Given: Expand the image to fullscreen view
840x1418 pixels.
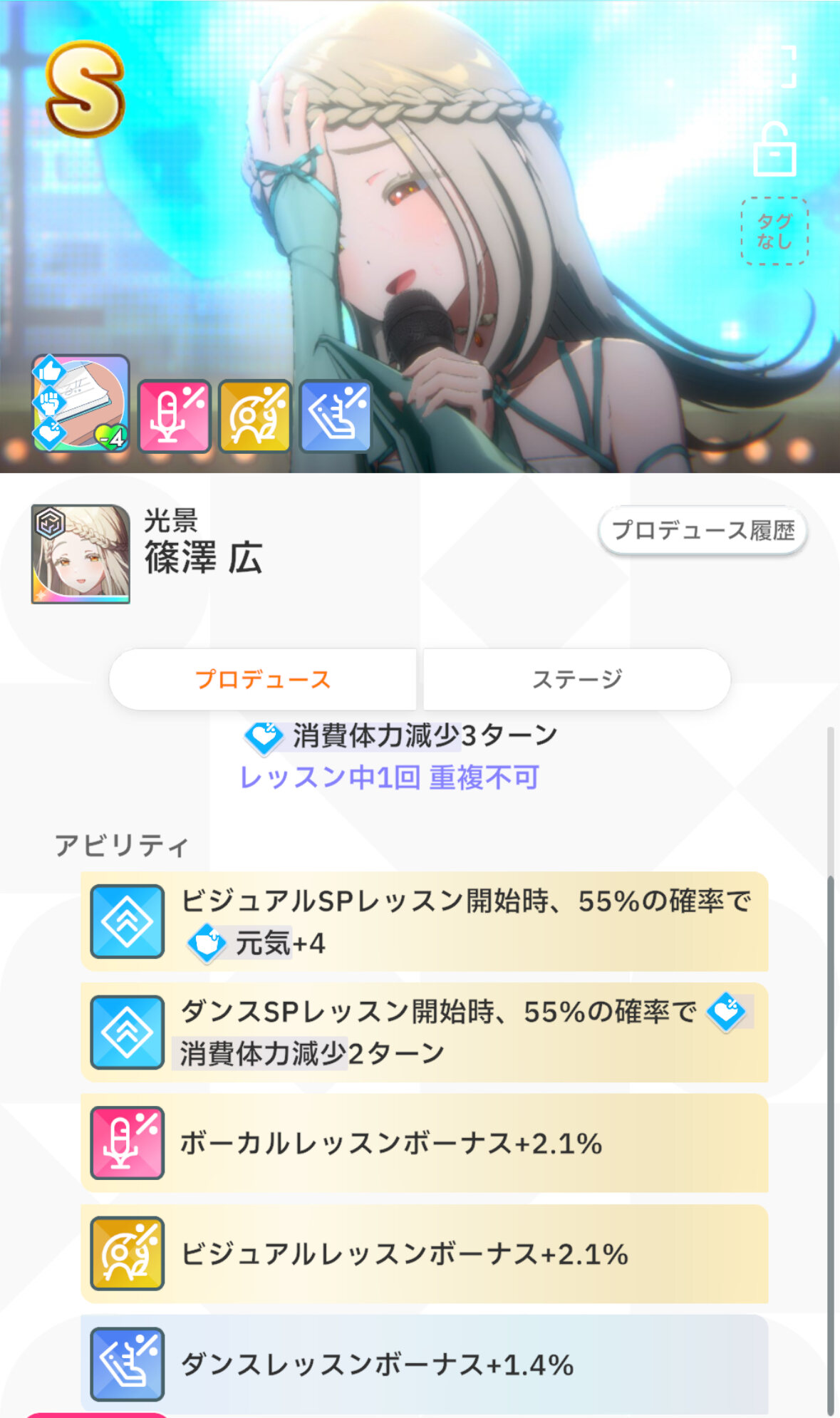Looking at the screenshot, I should (774, 66).
